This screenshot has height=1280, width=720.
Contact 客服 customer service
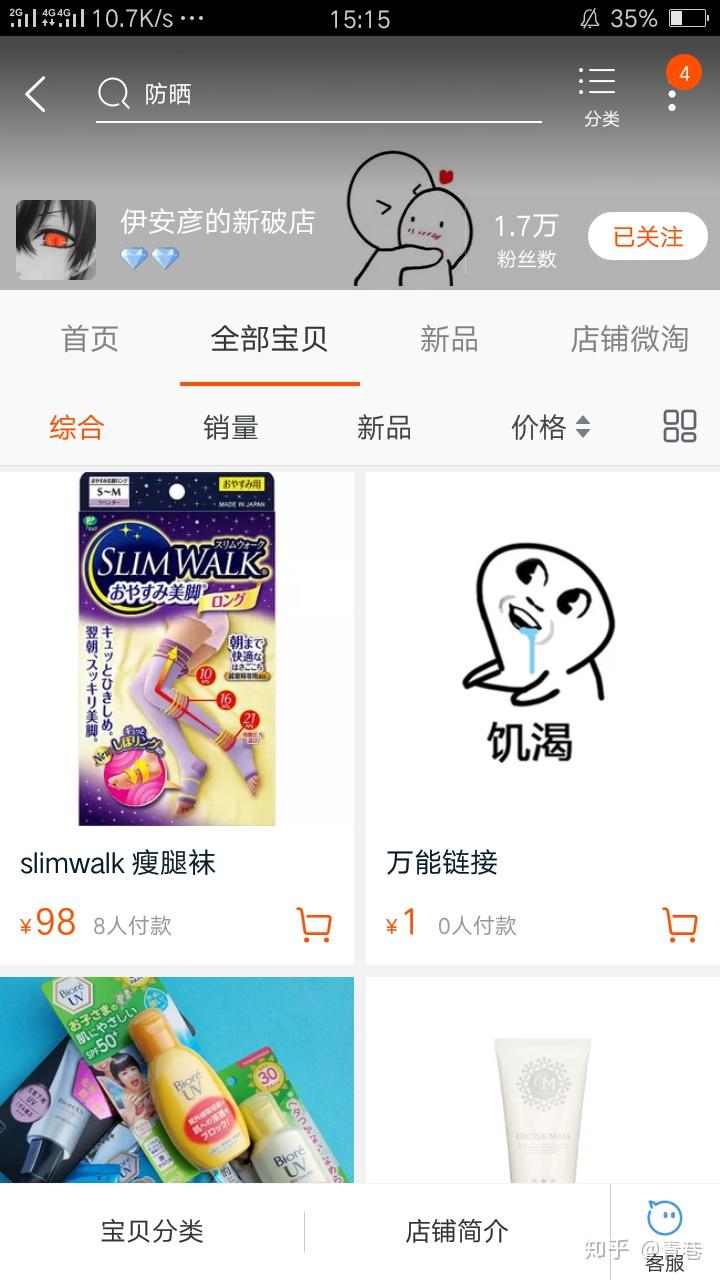(665, 1235)
